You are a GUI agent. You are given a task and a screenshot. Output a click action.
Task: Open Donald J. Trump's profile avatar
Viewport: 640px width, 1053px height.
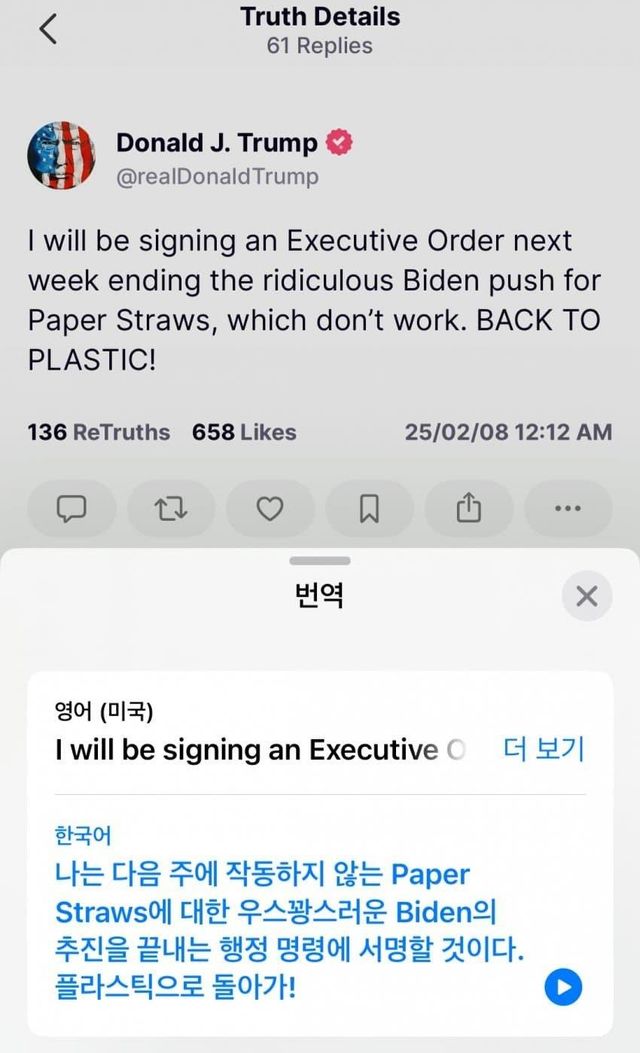(x=60, y=157)
